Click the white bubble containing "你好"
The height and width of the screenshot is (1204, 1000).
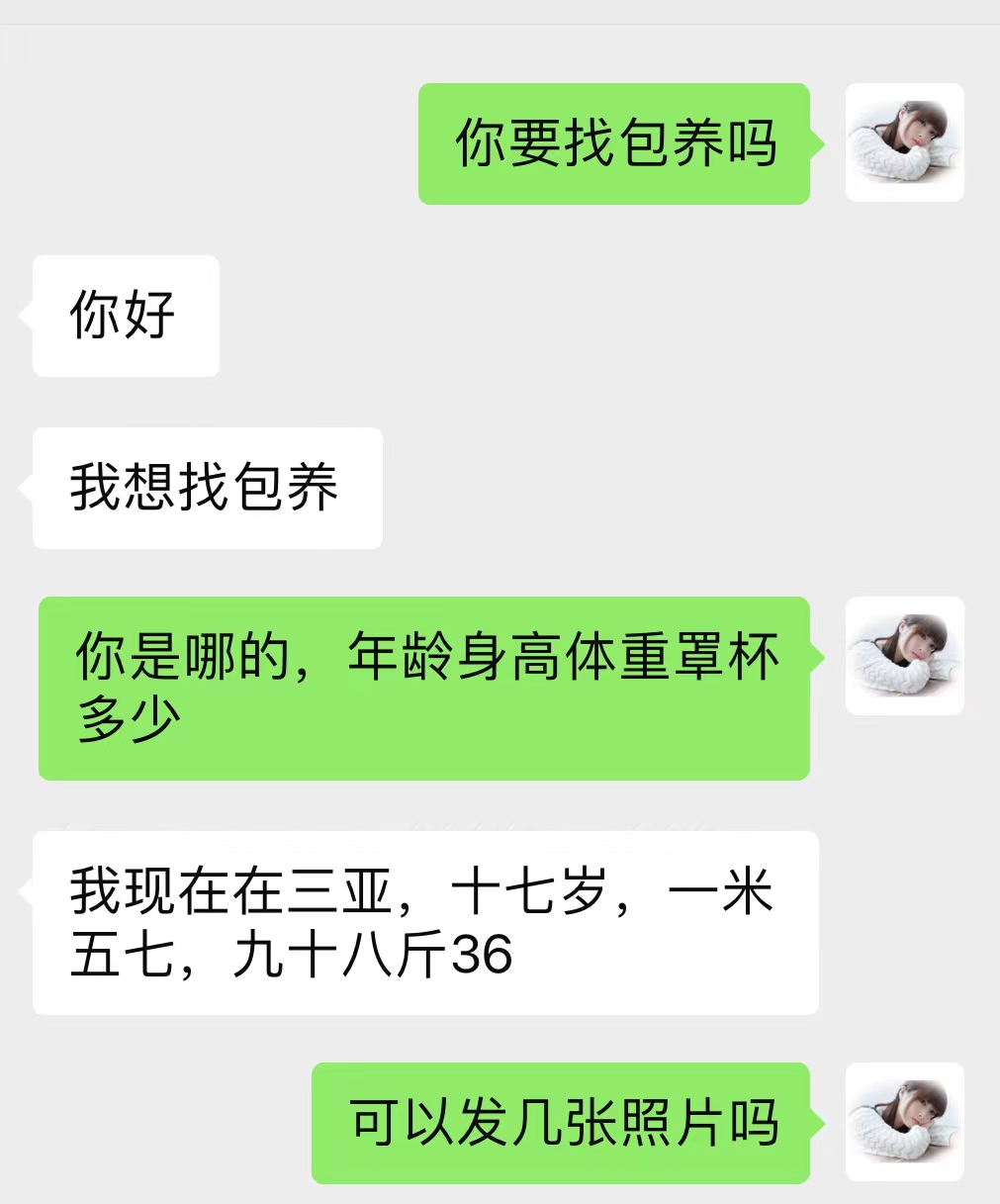tap(125, 315)
